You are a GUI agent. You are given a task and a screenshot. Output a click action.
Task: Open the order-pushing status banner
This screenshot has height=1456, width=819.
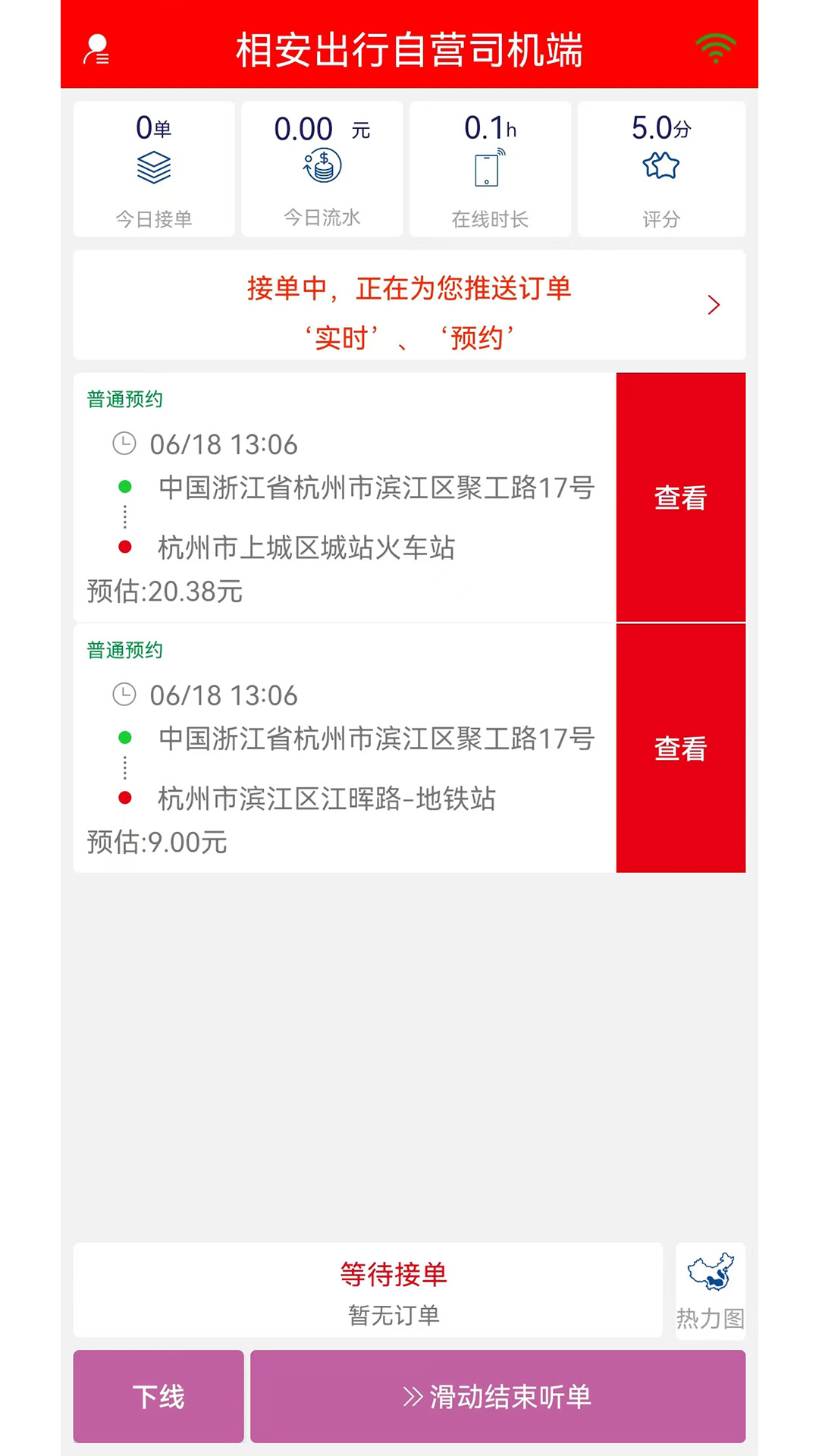pyautogui.click(x=409, y=305)
